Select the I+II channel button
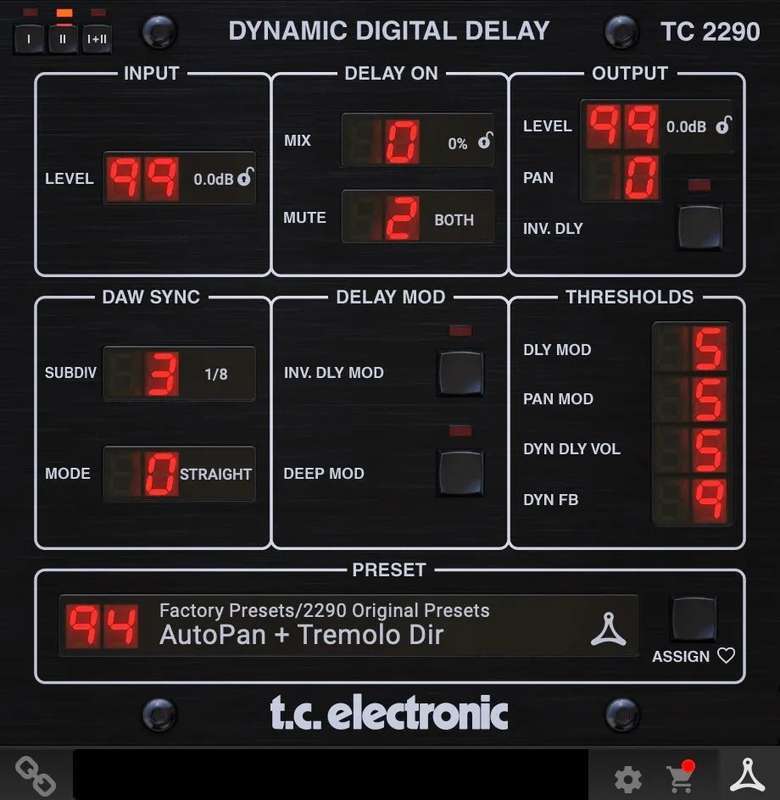The width and height of the screenshot is (780, 800). 97,39
